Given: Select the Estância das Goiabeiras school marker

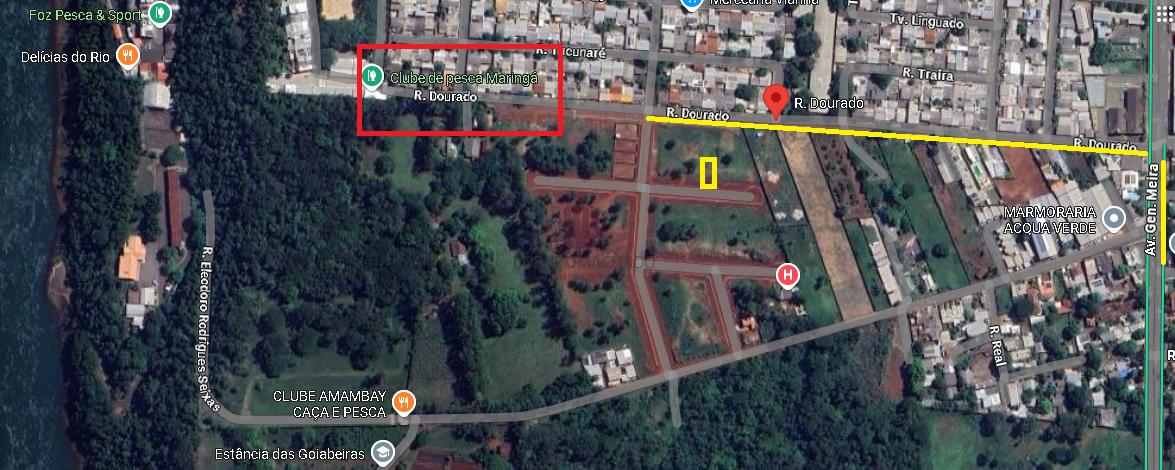Looking at the screenshot, I should click(x=381, y=454).
